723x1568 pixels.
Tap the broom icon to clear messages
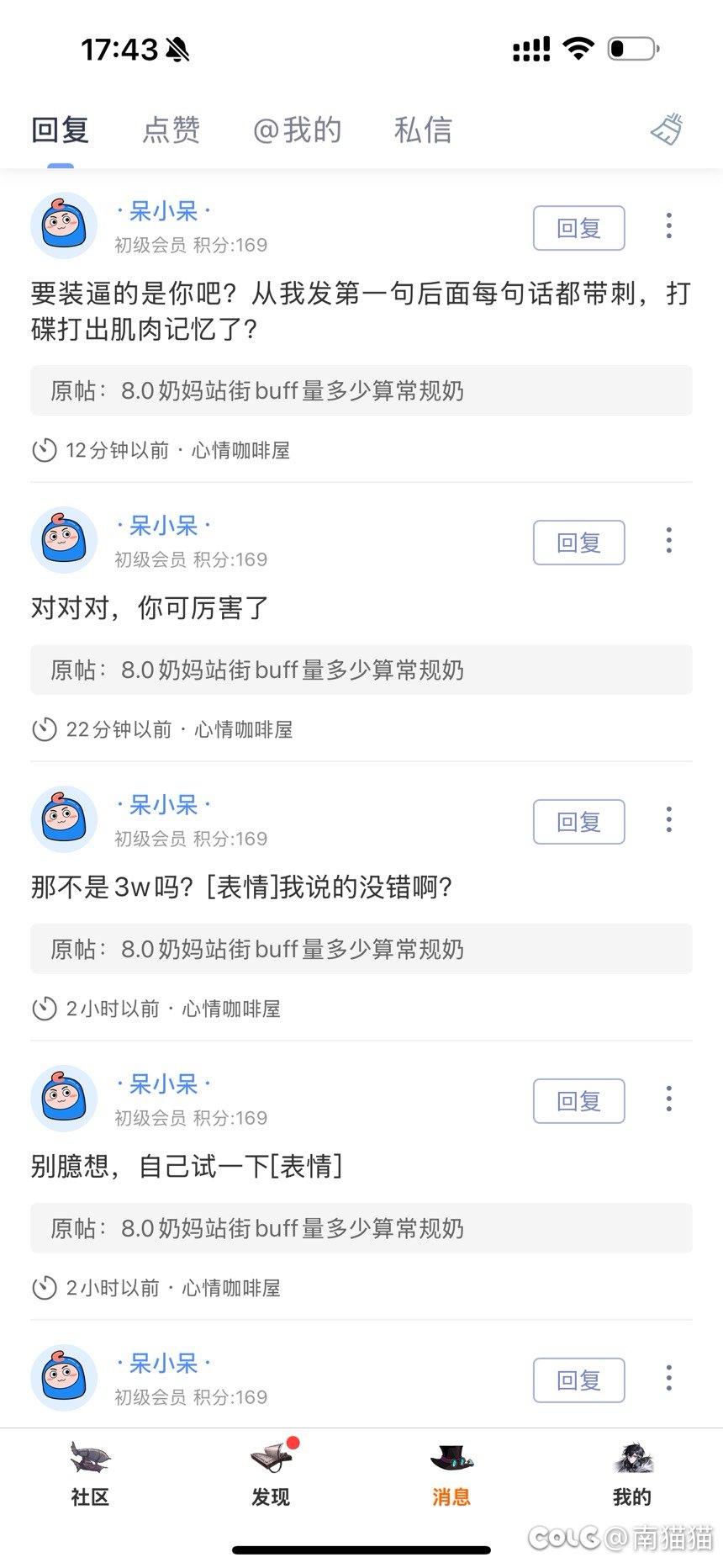(x=668, y=130)
